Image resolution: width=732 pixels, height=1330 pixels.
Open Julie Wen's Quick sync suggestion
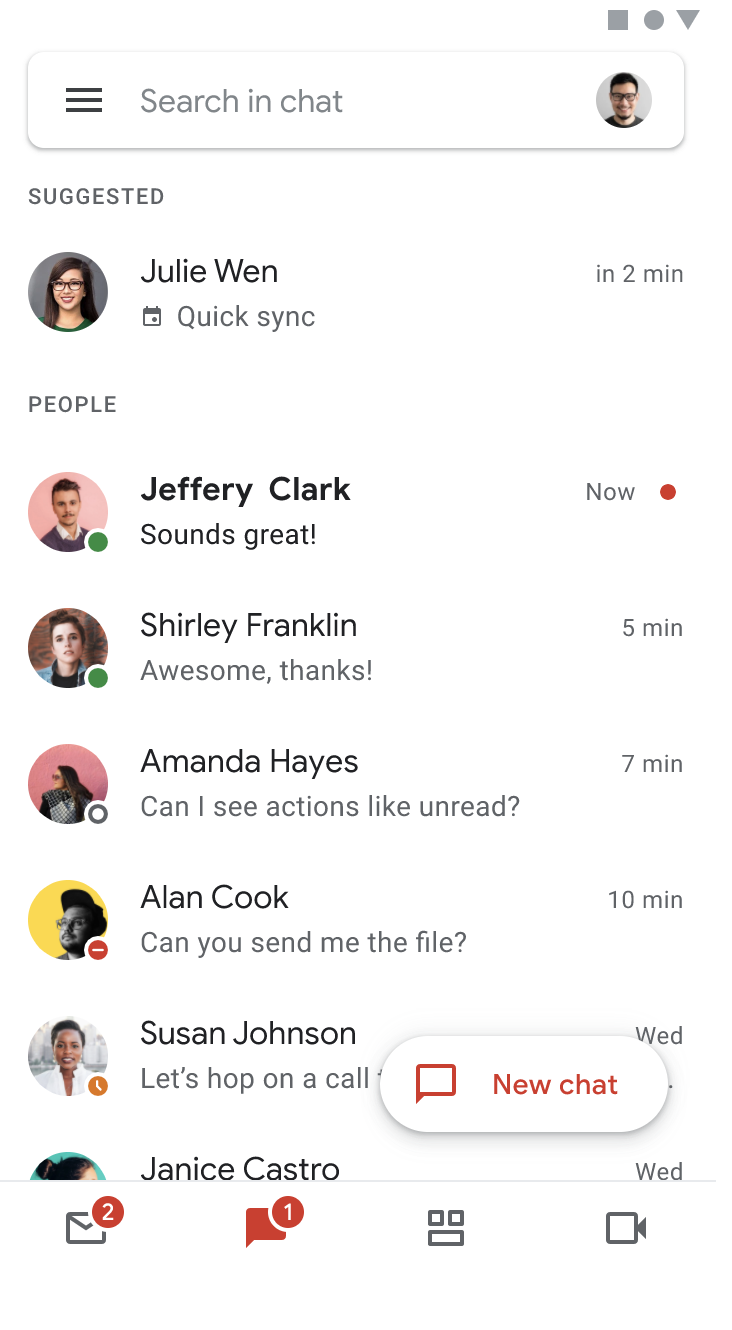356,292
